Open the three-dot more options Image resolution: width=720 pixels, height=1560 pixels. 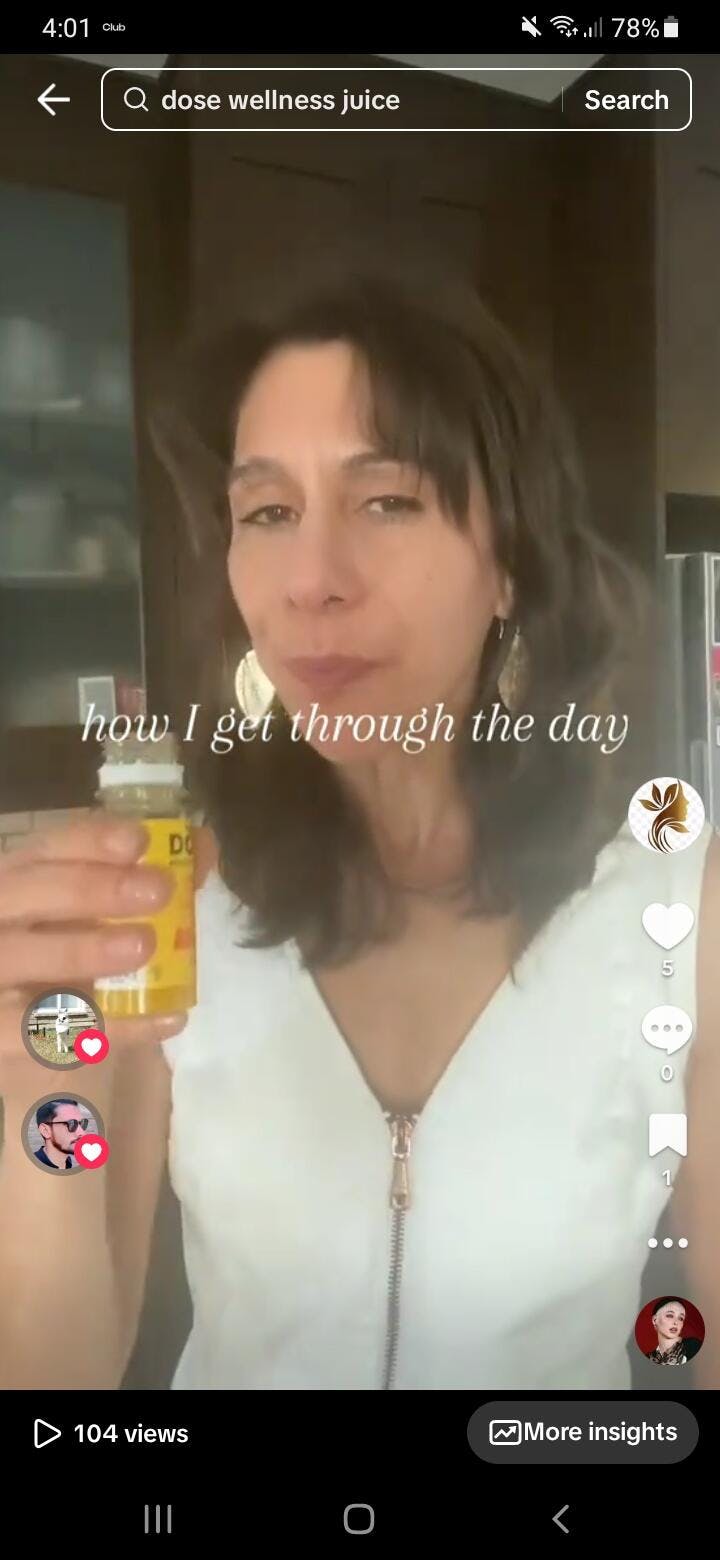click(x=667, y=1243)
